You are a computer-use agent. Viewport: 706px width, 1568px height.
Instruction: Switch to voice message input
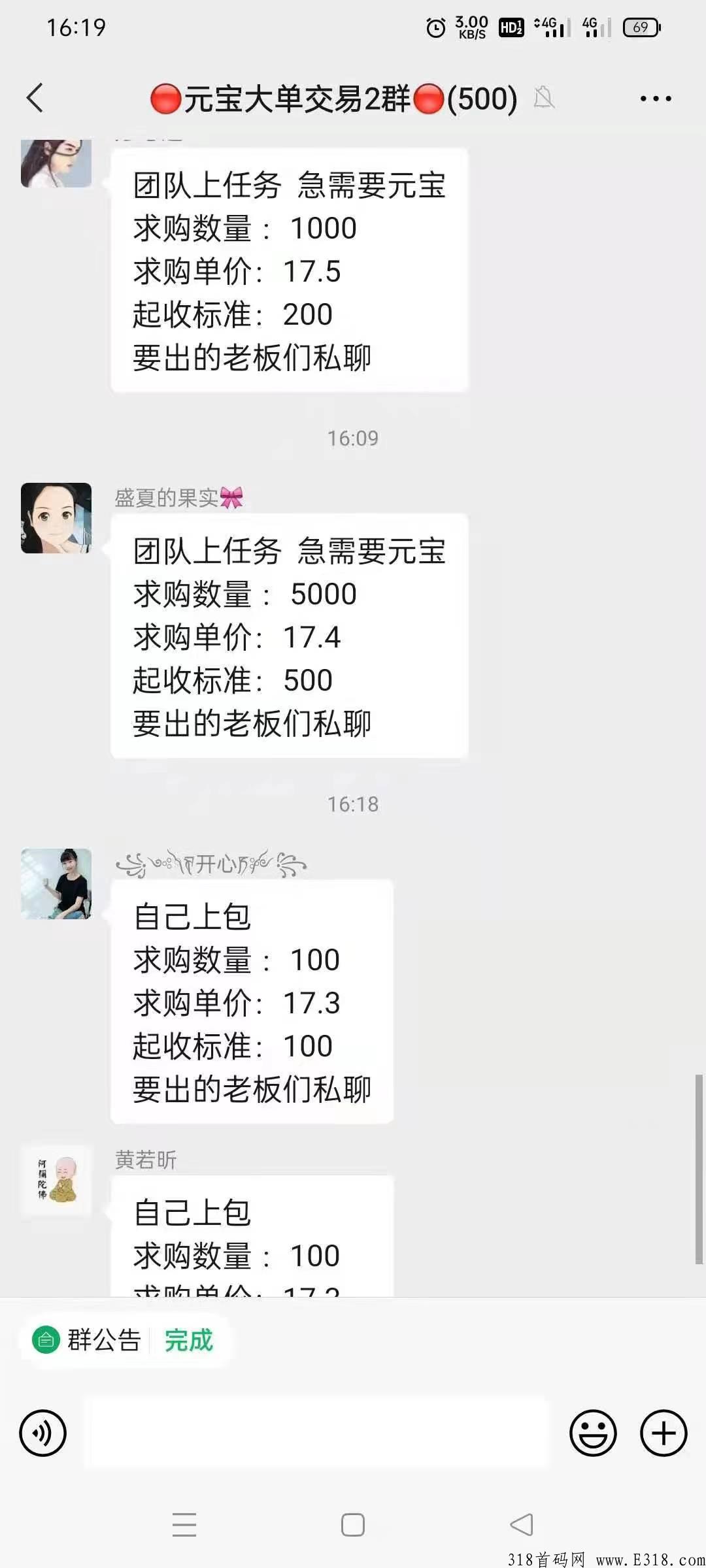43,1433
